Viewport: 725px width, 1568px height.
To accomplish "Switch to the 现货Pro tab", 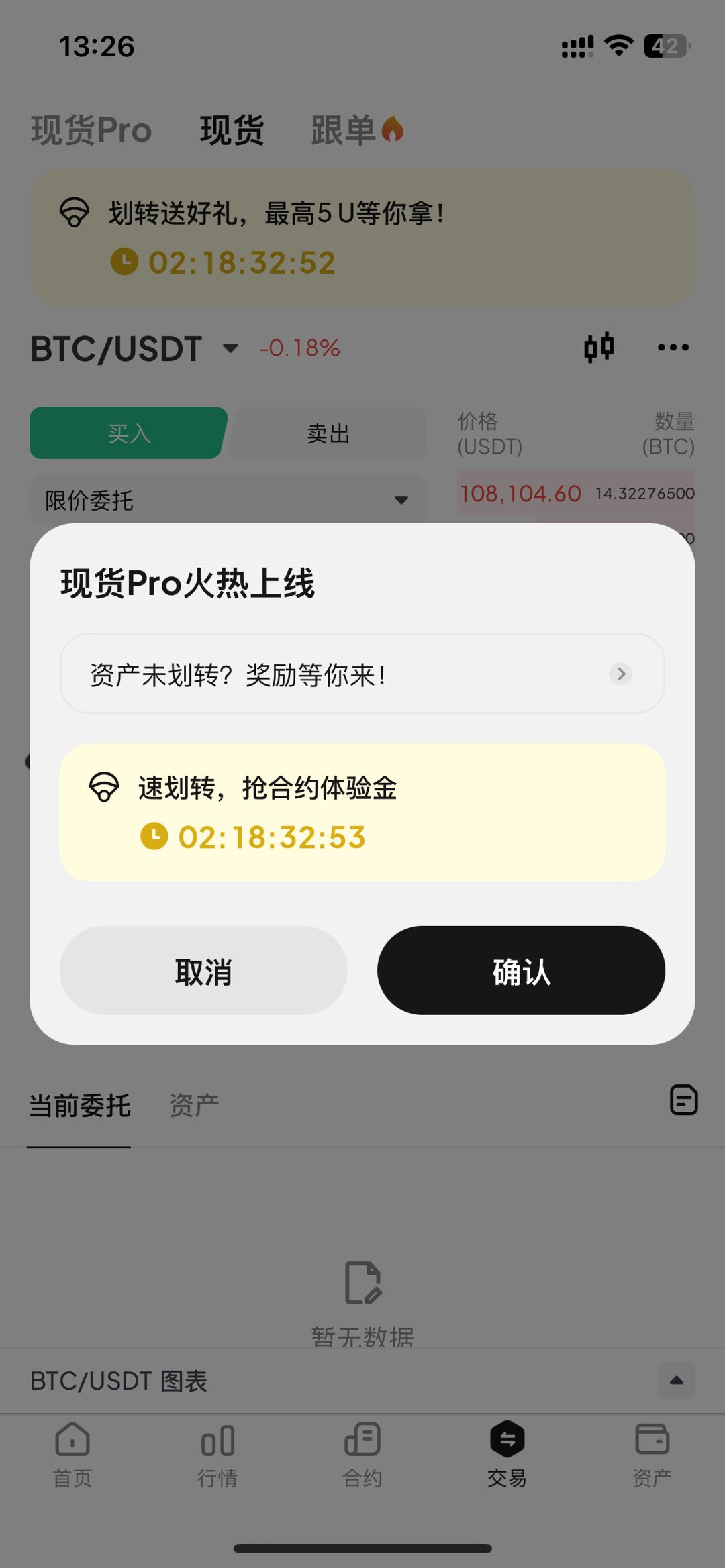I will [91, 130].
